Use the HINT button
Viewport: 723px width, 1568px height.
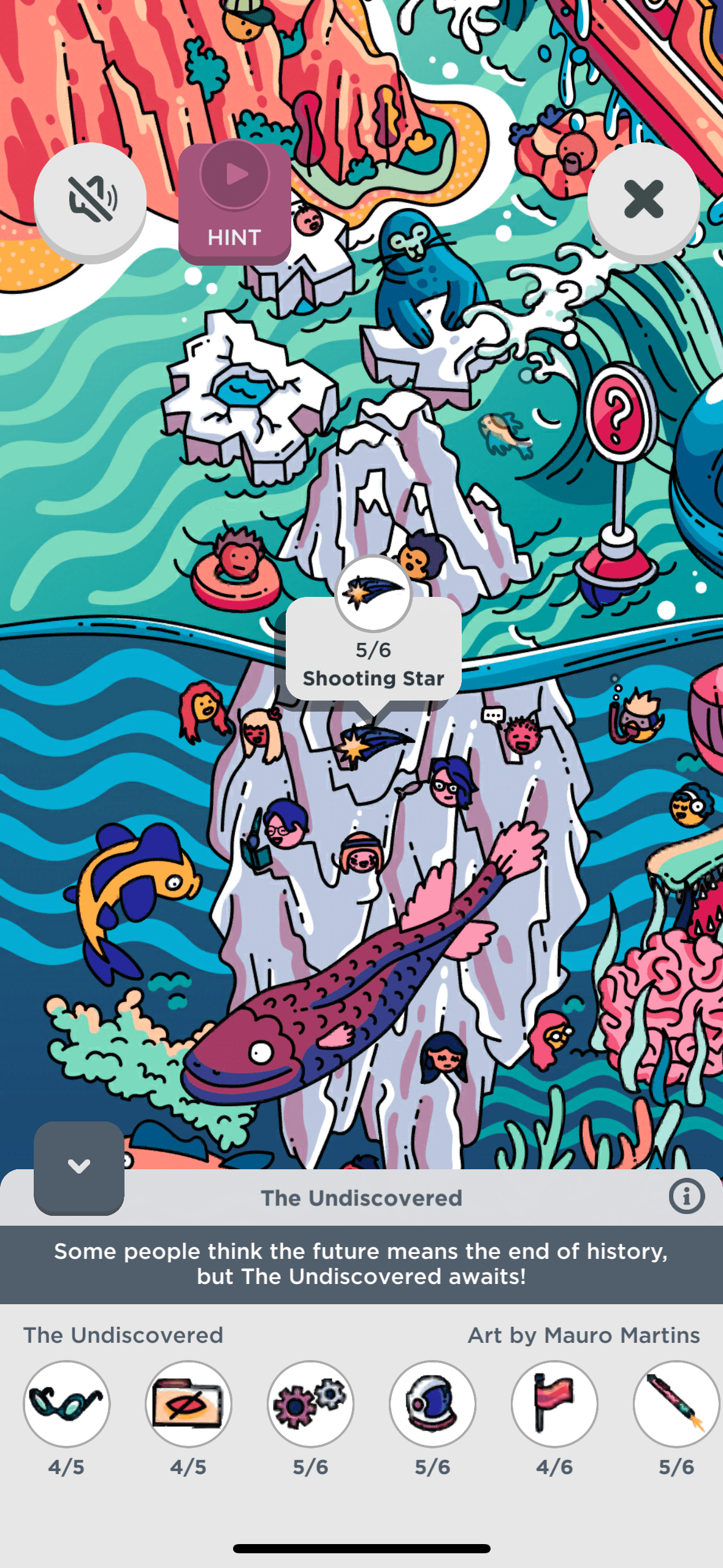(234, 203)
